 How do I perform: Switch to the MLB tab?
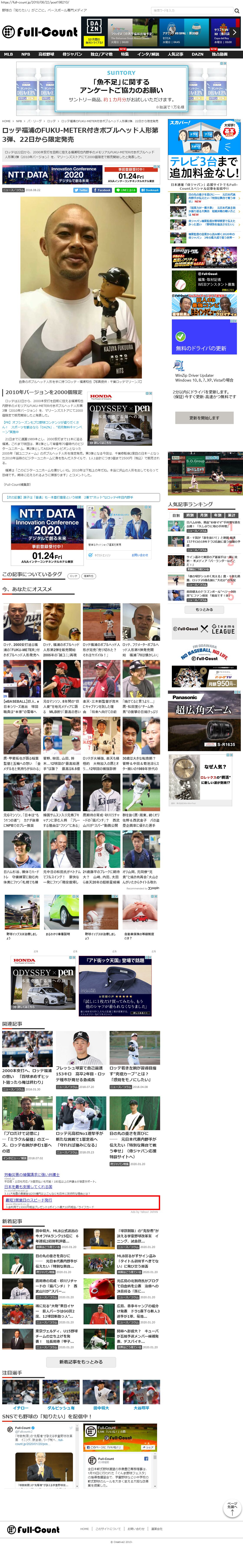8,54
